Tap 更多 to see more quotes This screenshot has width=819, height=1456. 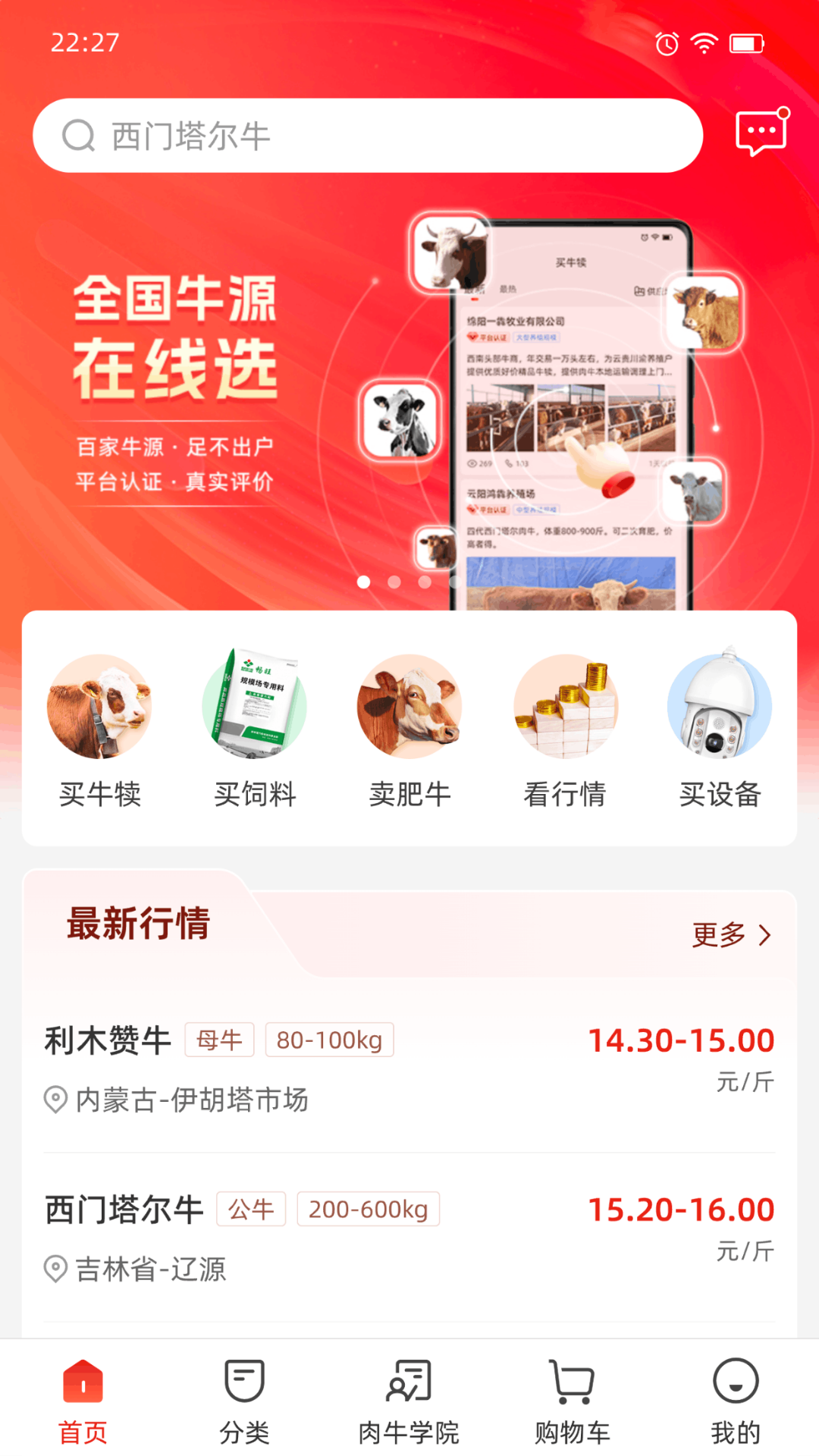(x=730, y=935)
